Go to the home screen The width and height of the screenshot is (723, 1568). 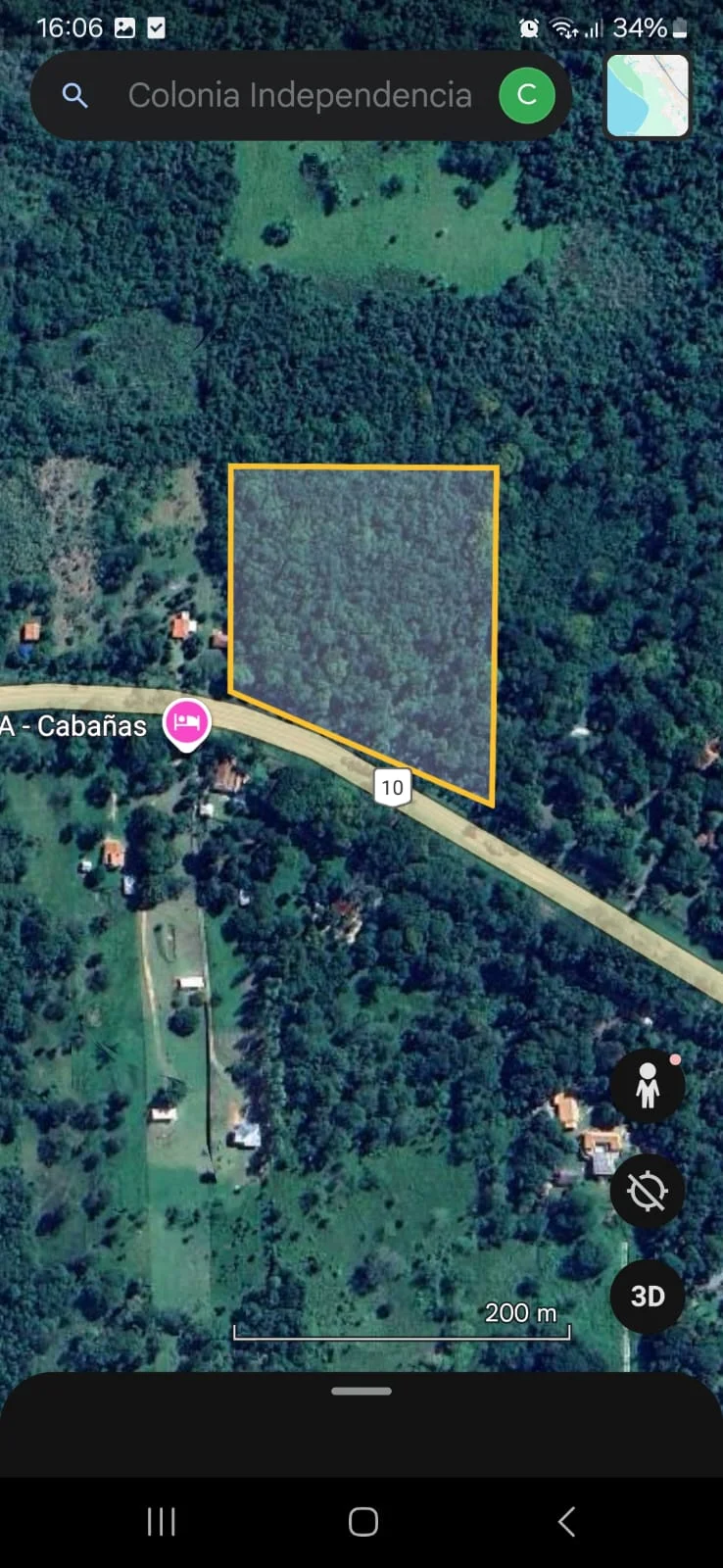point(362,1521)
